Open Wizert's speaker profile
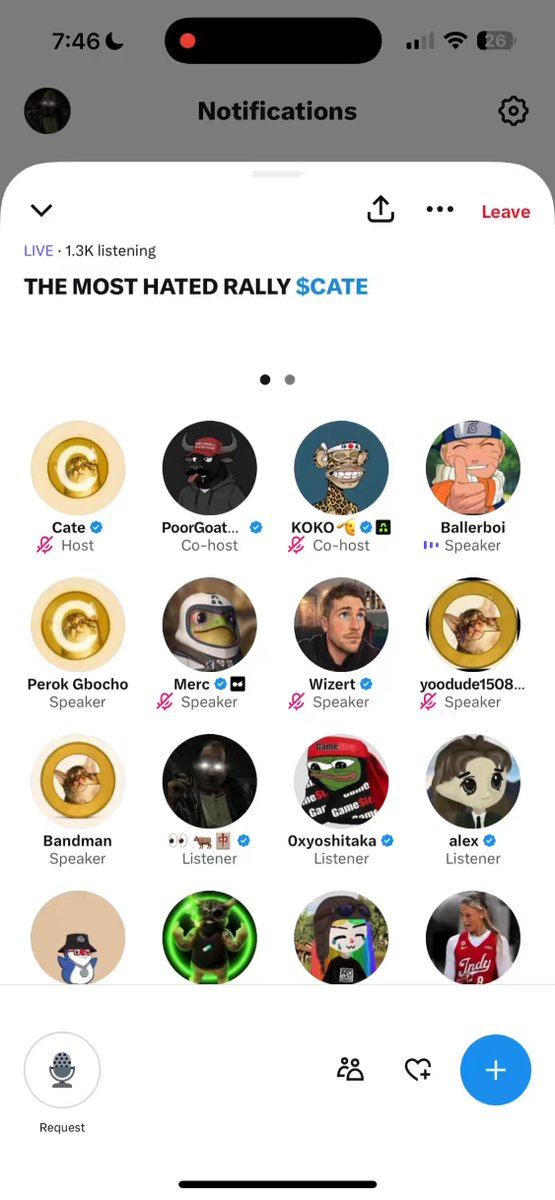This screenshot has width=555, height=1200. 342,625
